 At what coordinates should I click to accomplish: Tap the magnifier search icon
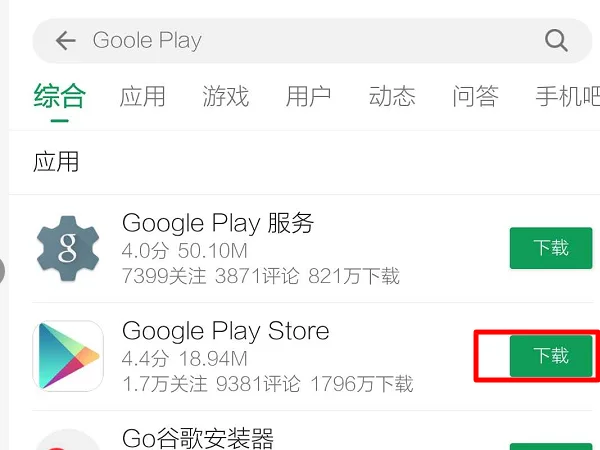[x=556, y=41]
